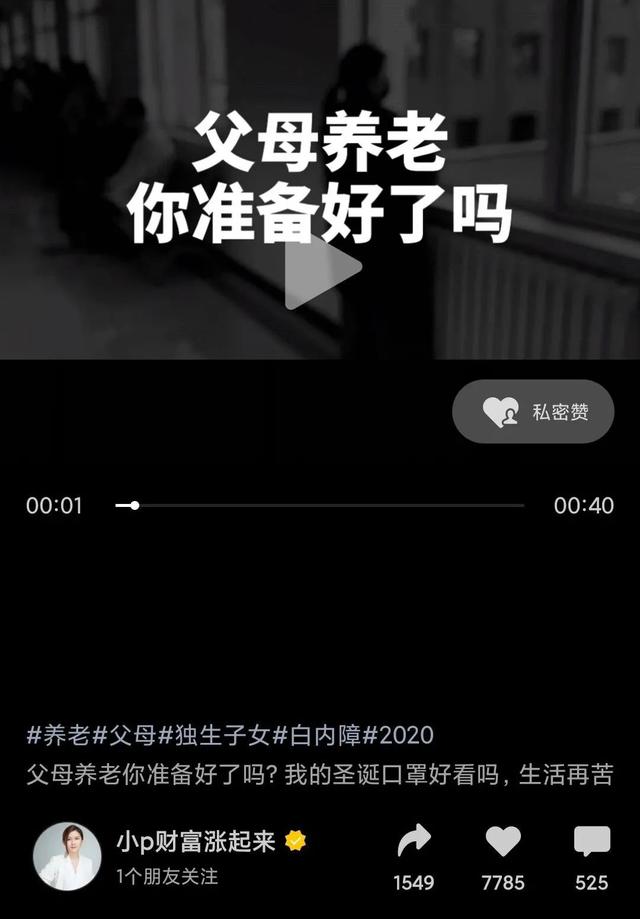Open the #养老 hashtag
This screenshot has width=640, height=919.
[59, 736]
